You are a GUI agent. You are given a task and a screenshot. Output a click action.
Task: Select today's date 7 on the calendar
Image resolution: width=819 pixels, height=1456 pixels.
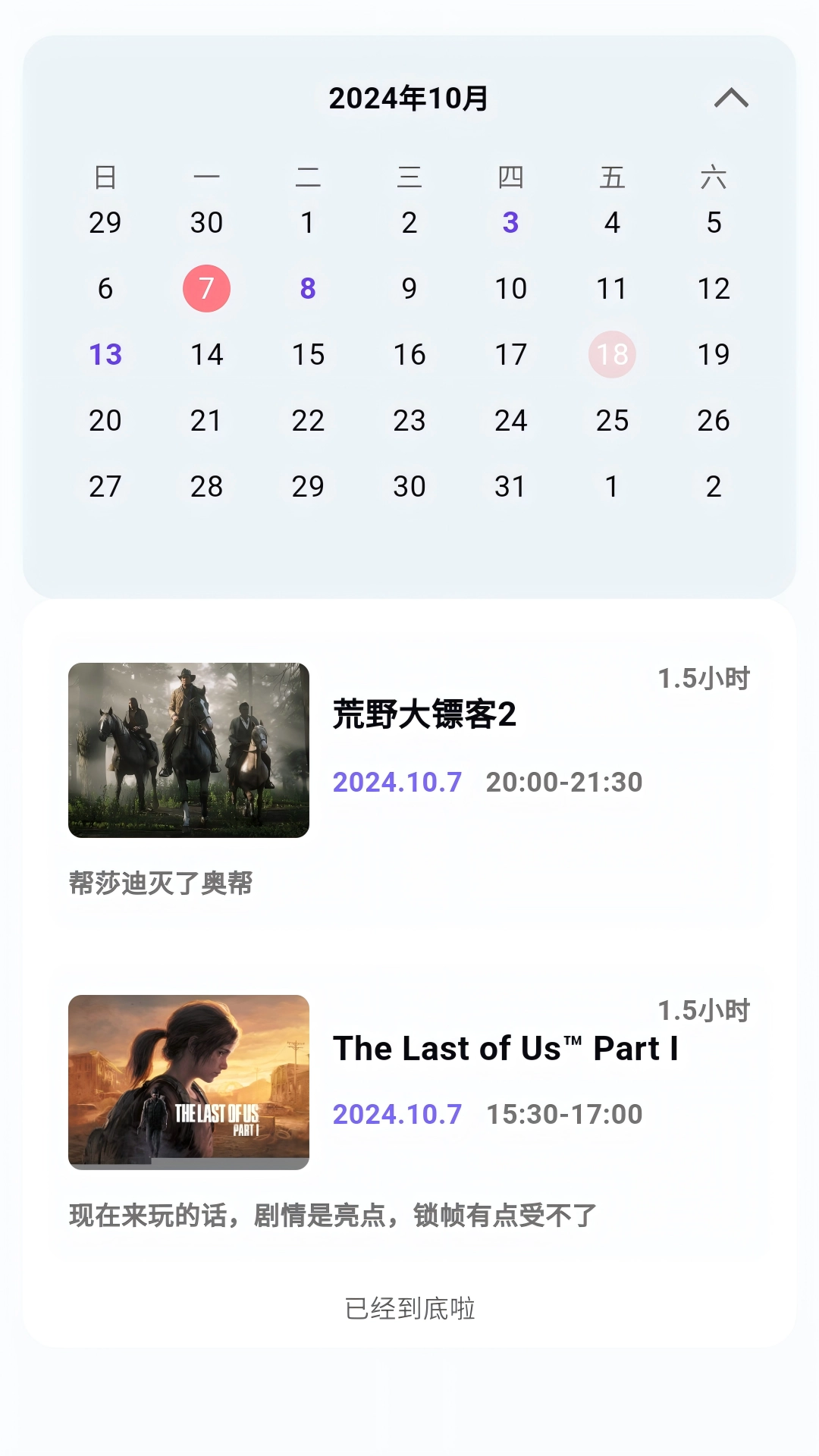pyautogui.click(x=206, y=288)
